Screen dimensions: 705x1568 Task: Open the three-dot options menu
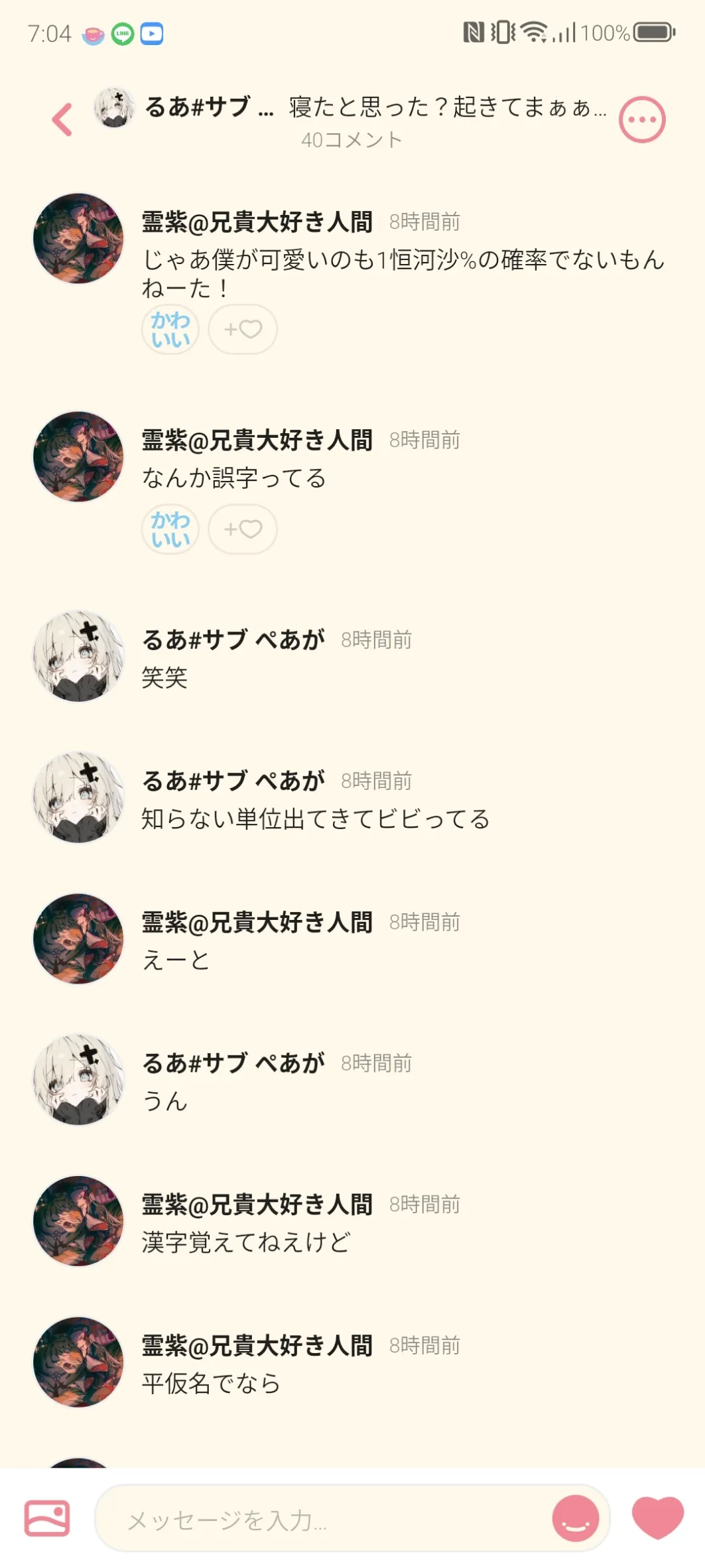tap(641, 120)
